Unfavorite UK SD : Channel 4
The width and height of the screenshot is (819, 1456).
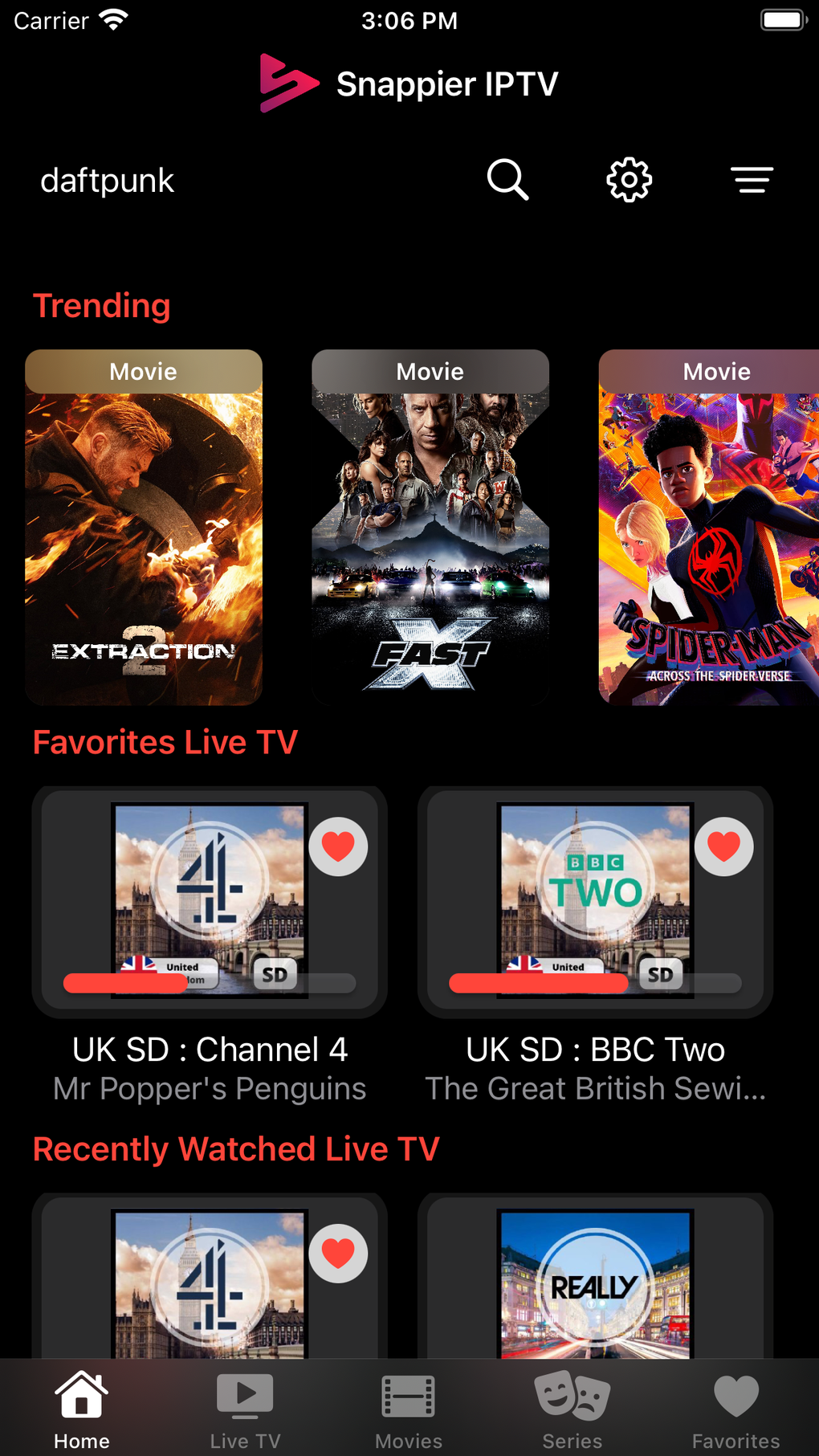[338, 845]
